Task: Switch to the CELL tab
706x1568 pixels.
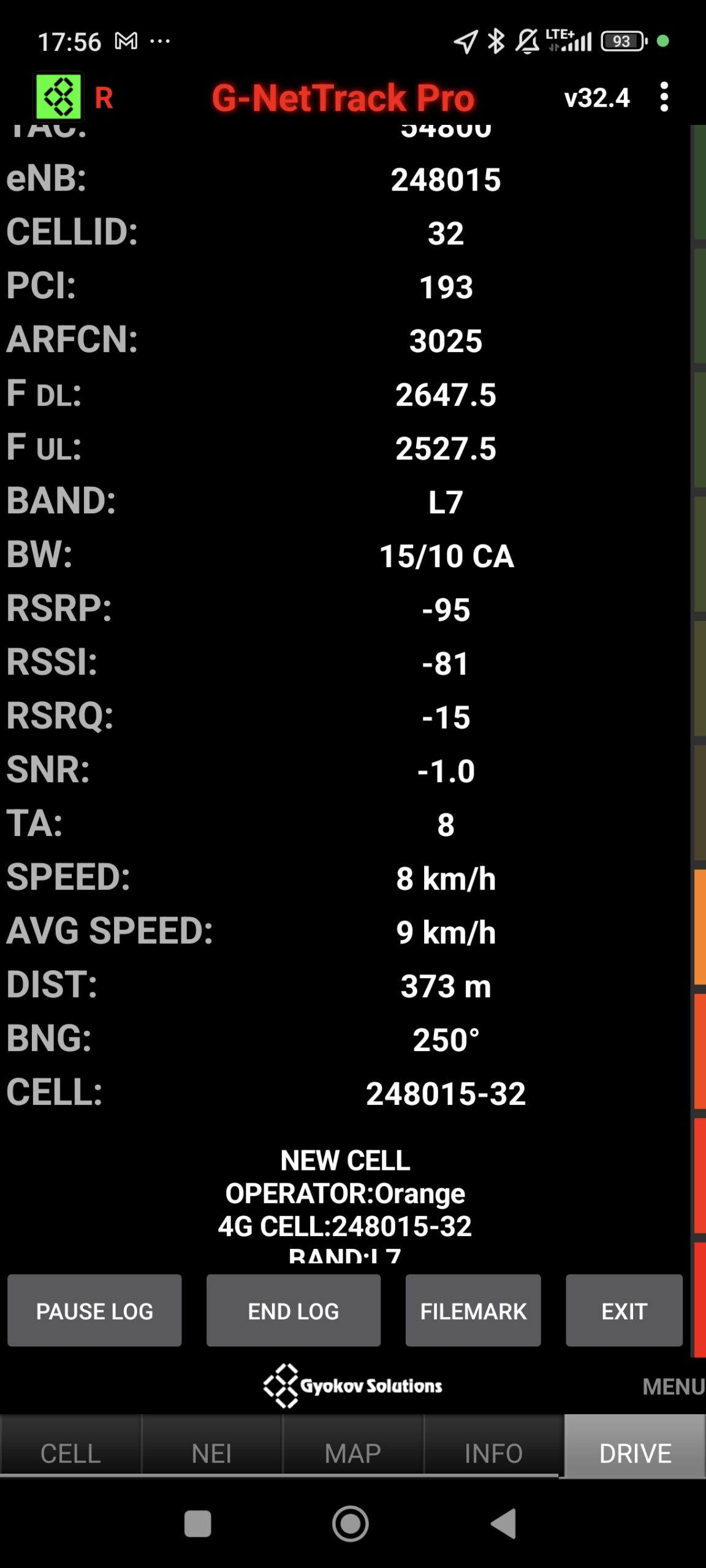Action: pyautogui.click(x=70, y=1453)
